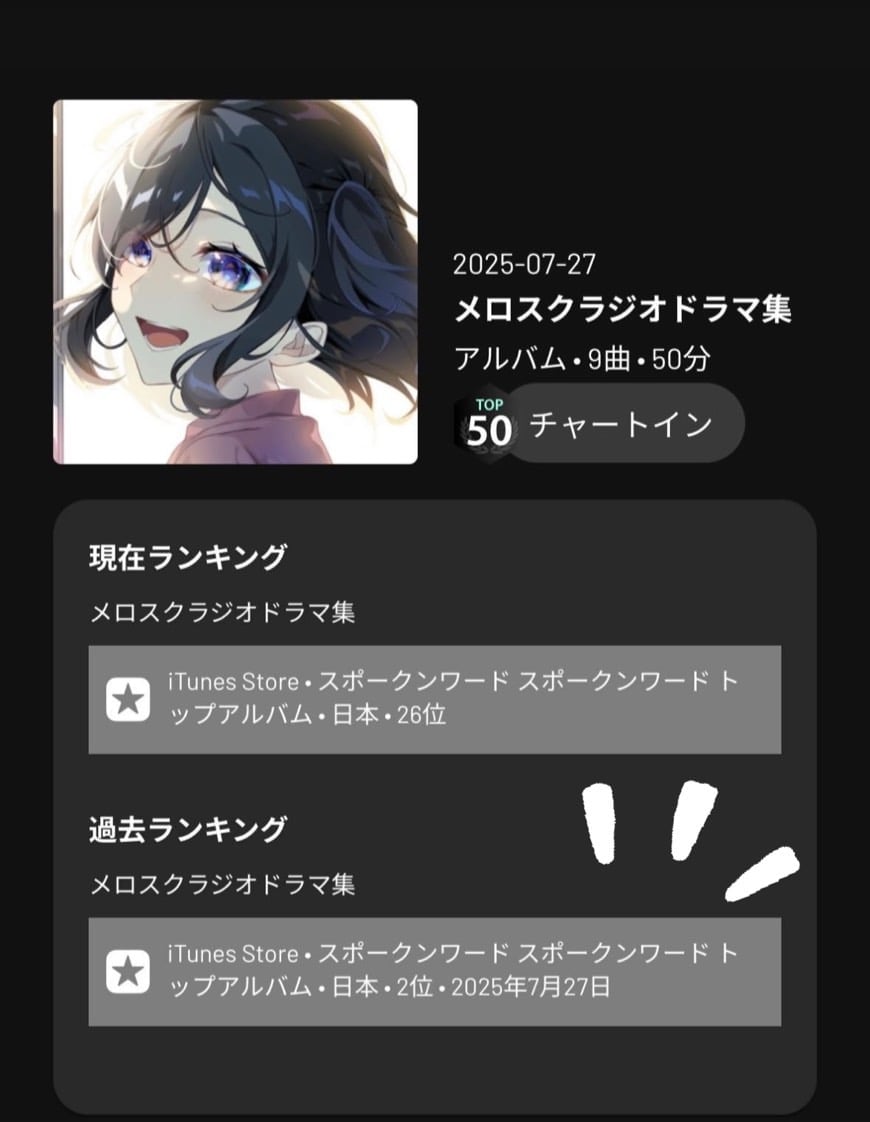Open the メロスクラジオドラマ集 album artwork
The width and height of the screenshot is (870, 1122).
pyautogui.click(x=235, y=282)
